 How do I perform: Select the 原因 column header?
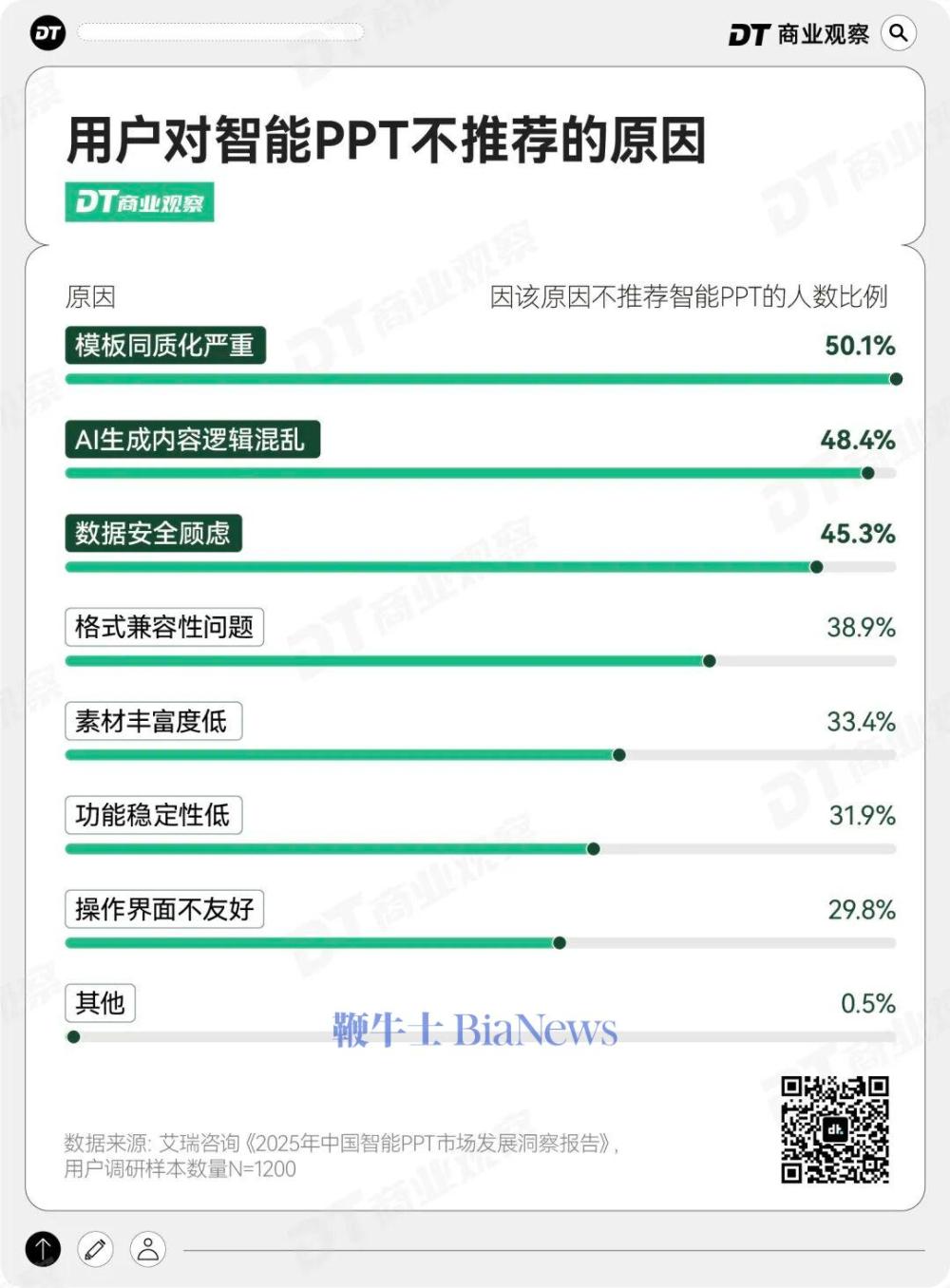[x=84, y=299]
